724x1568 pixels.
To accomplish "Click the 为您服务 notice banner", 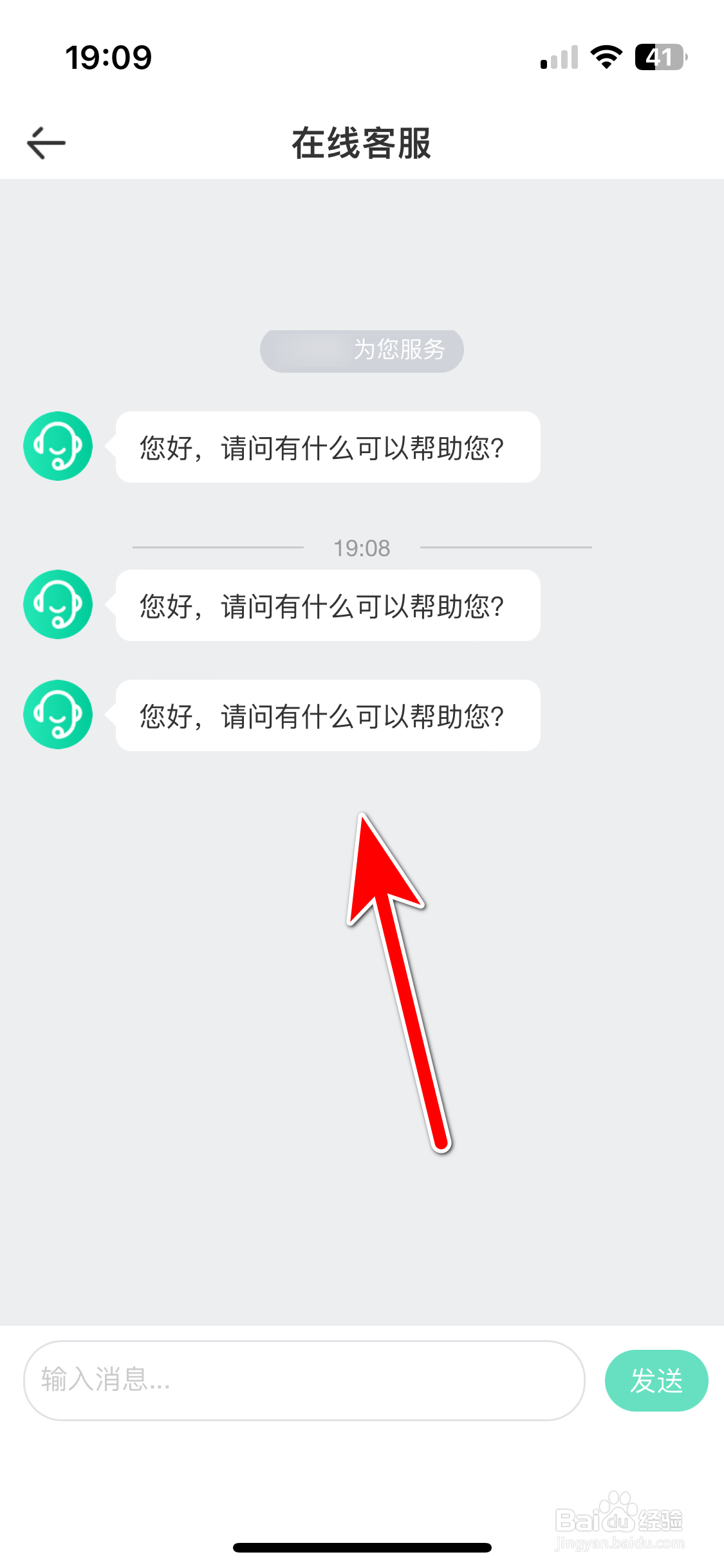I will tap(361, 350).
